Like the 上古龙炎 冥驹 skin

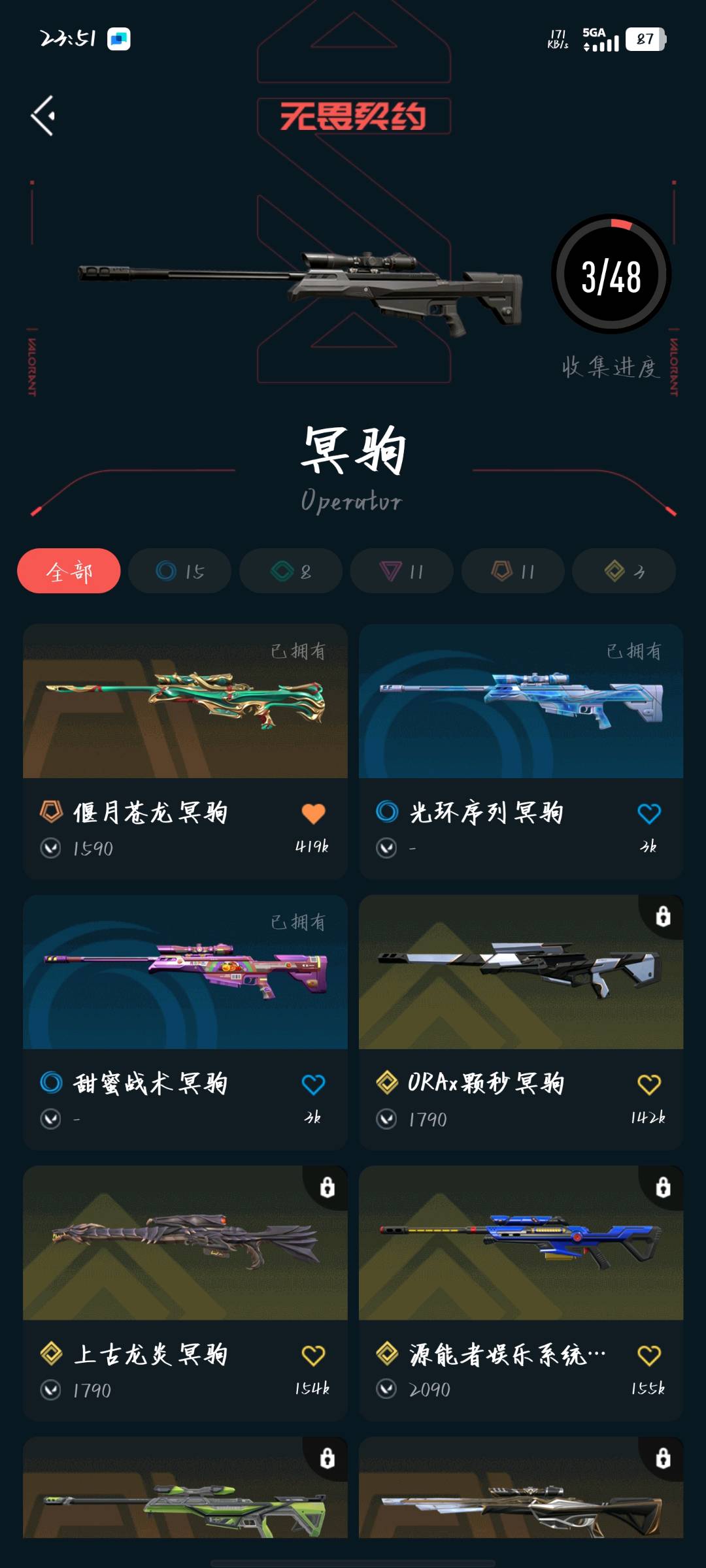[313, 1356]
